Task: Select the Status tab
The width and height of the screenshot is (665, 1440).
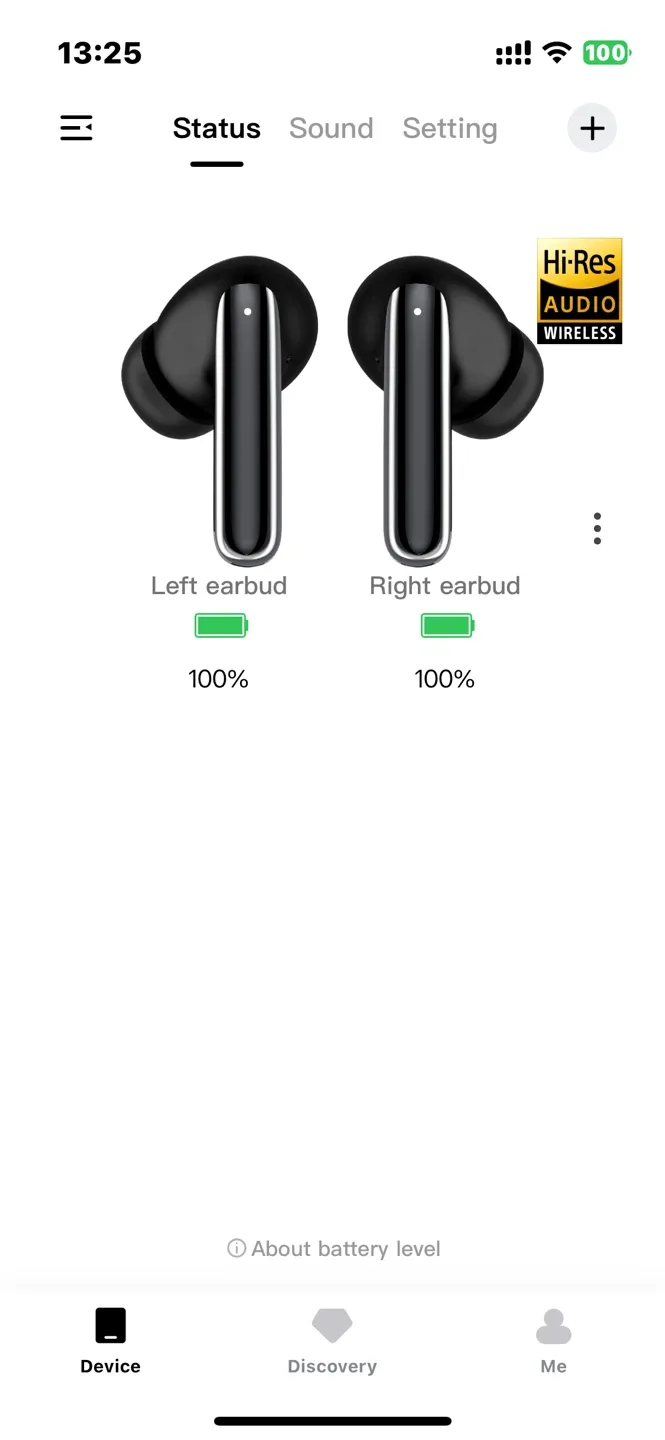Action: [216, 128]
